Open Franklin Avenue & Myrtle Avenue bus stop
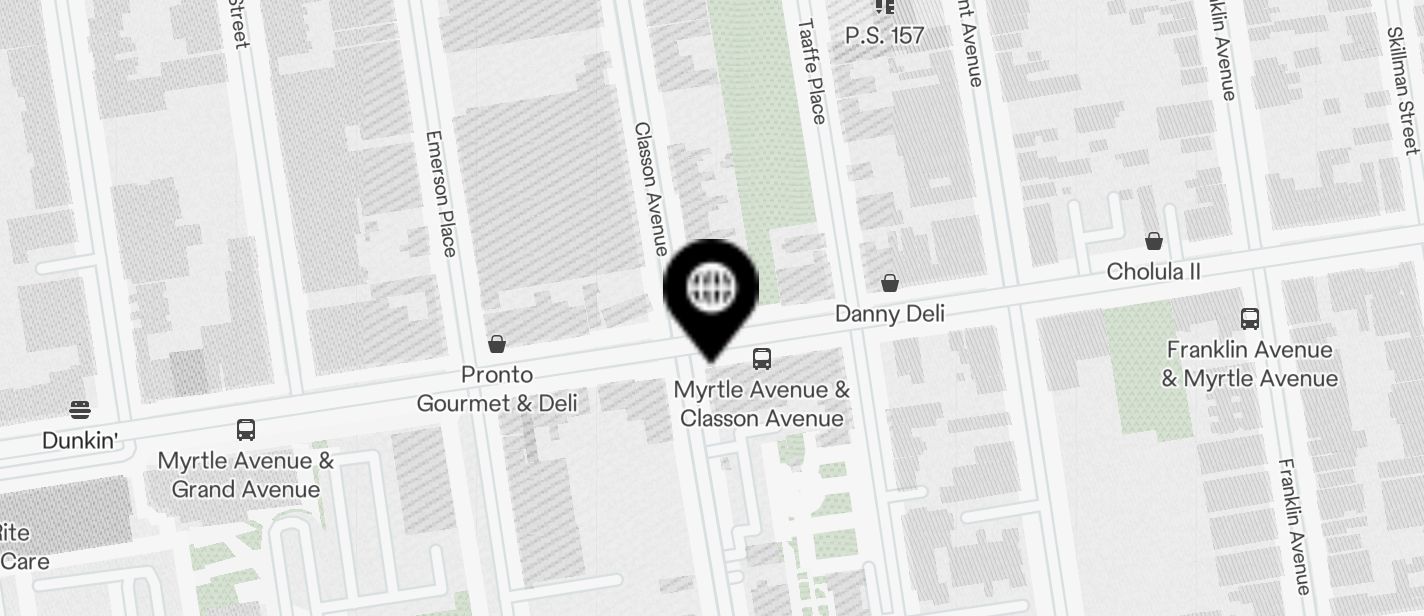Viewport: 1424px width, 616px height. (x=1250, y=319)
